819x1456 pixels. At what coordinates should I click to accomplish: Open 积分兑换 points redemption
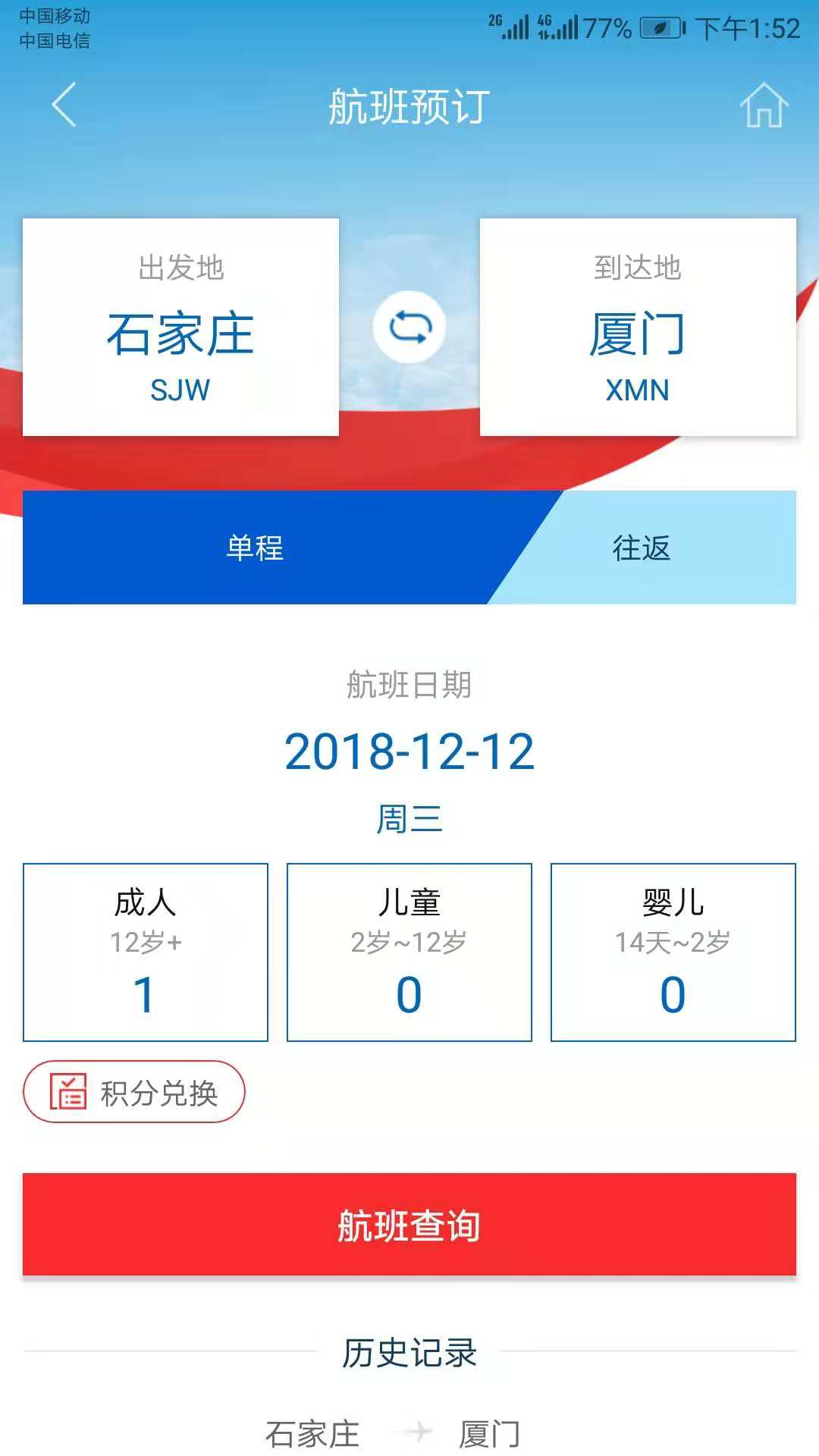click(x=134, y=1092)
